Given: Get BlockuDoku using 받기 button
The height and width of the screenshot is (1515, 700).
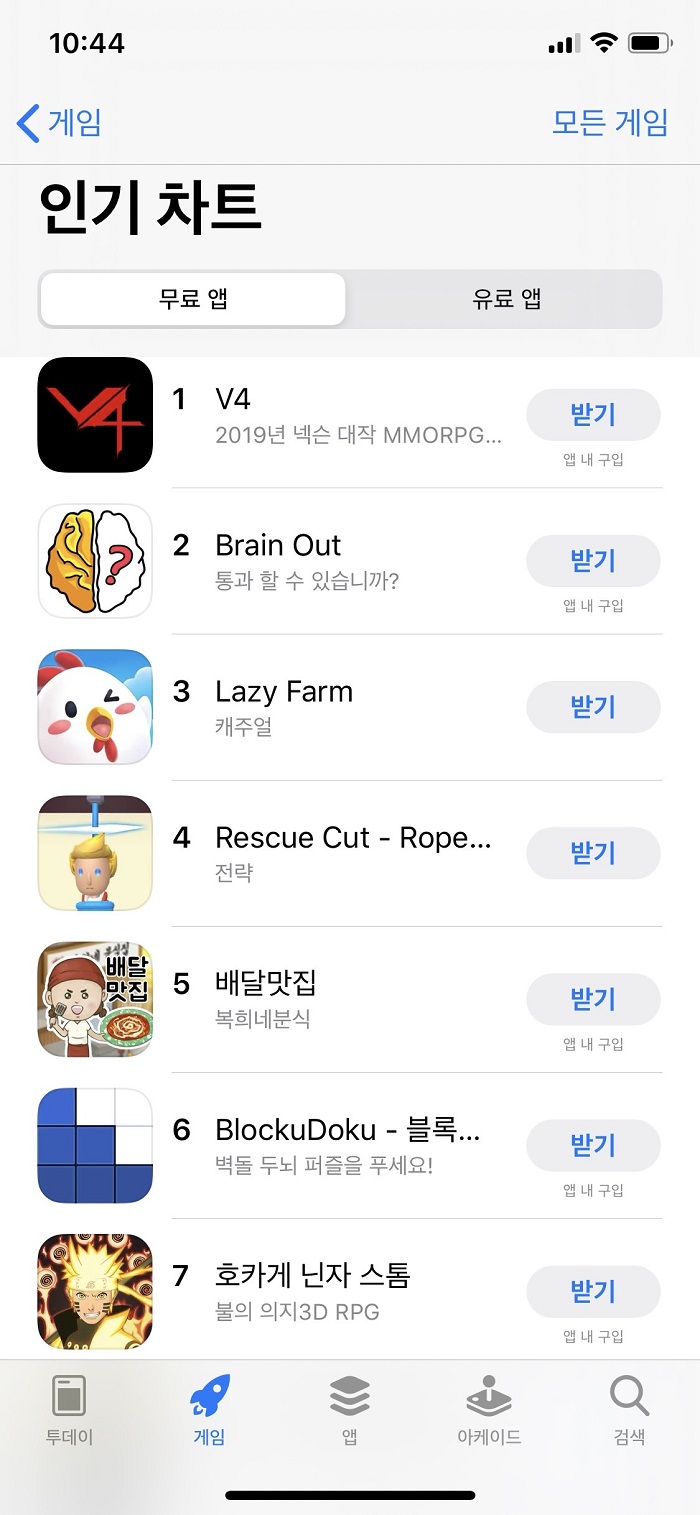Looking at the screenshot, I should click(593, 1145).
